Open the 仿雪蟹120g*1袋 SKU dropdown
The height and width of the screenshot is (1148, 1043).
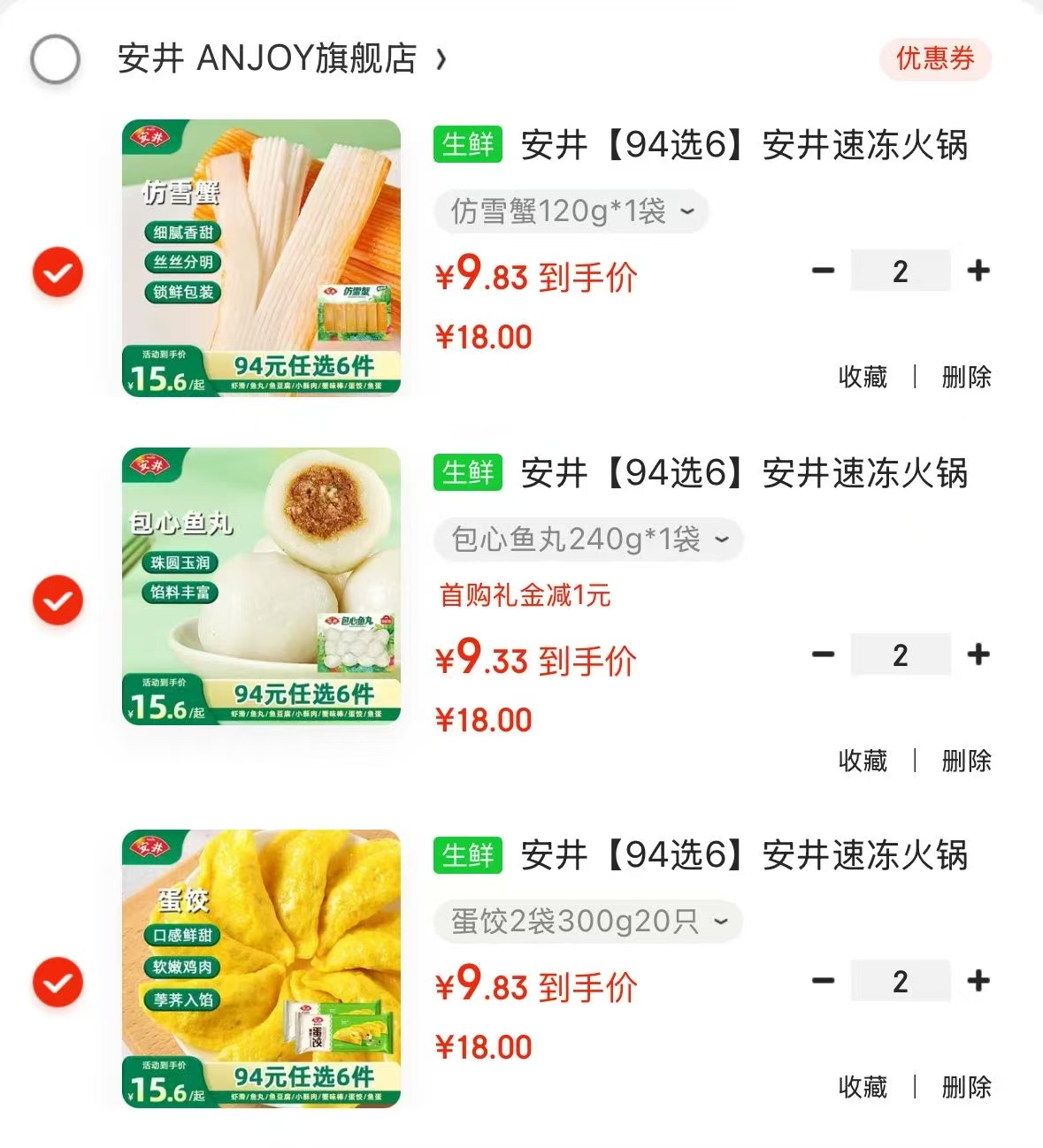click(x=570, y=211)
